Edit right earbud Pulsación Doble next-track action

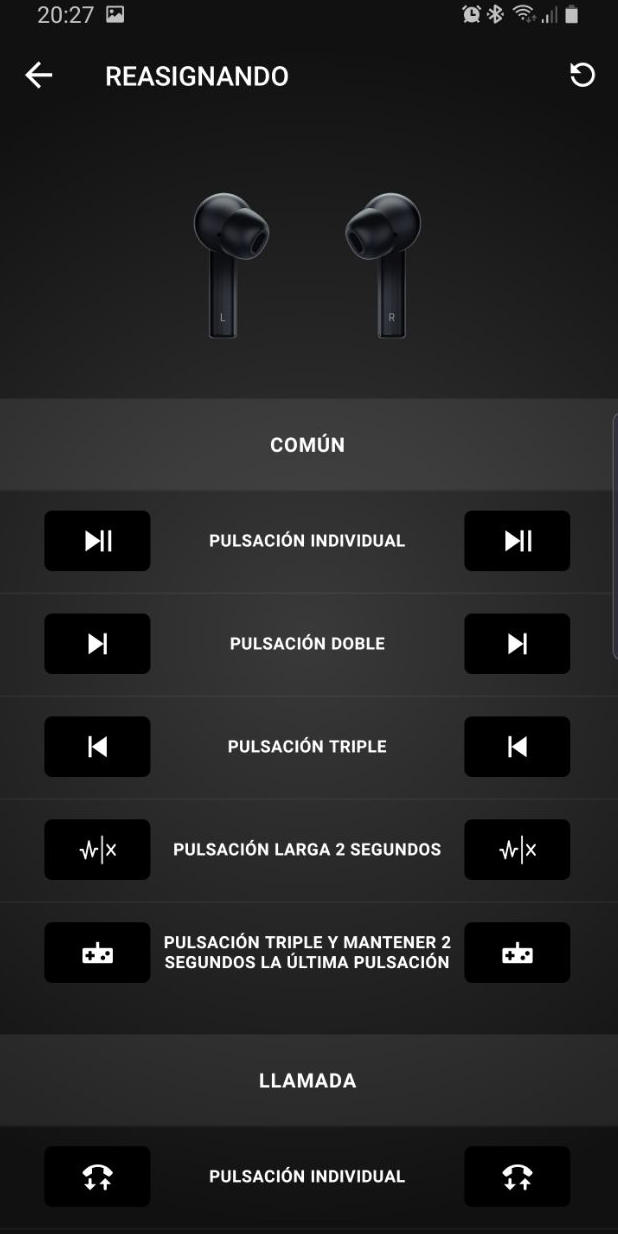point(517,644)
